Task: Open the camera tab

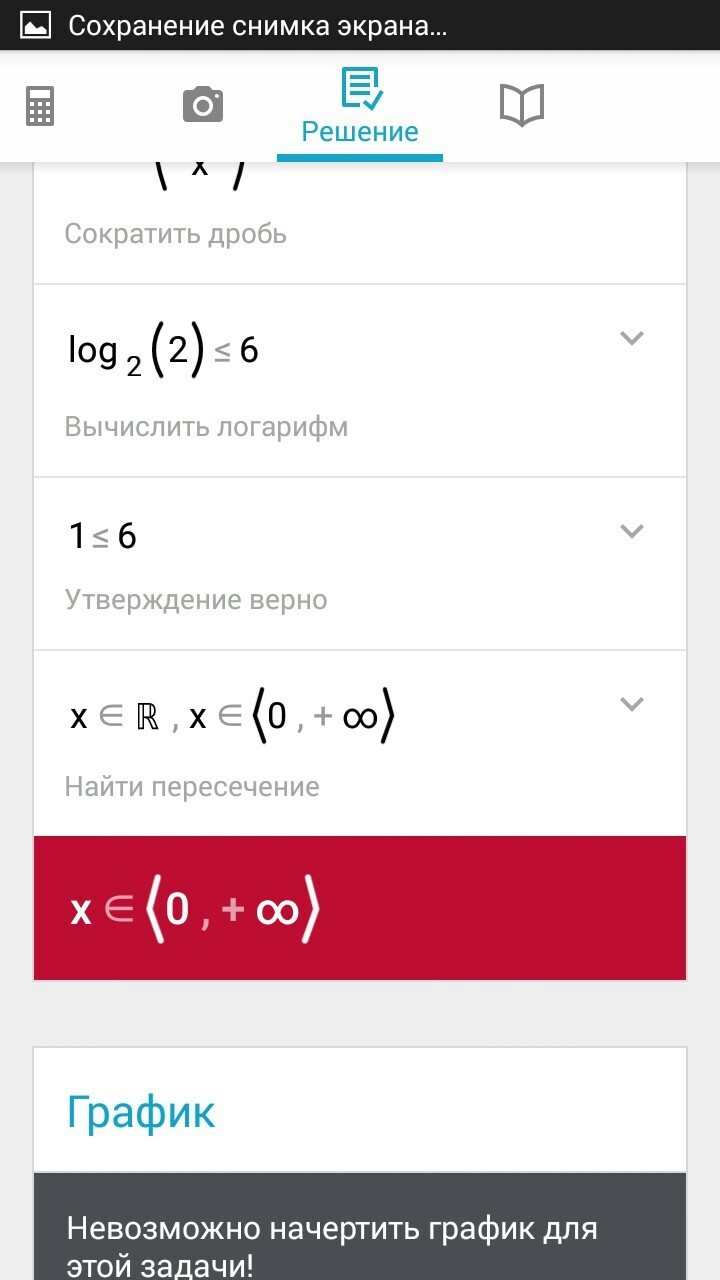Action: (x=202, y=105)
